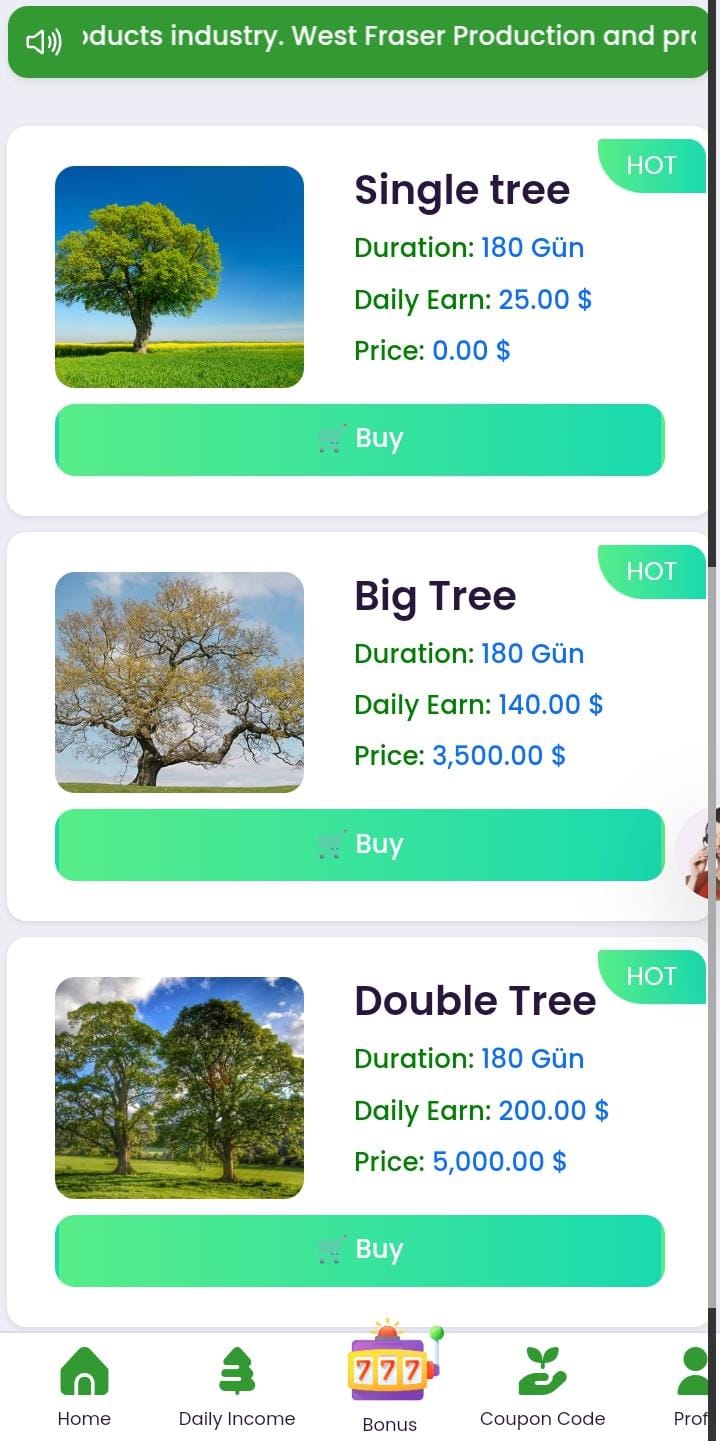Open the Big Tree picture
The width and height of the screenshot is (720, 1444).
coord(179,682)
